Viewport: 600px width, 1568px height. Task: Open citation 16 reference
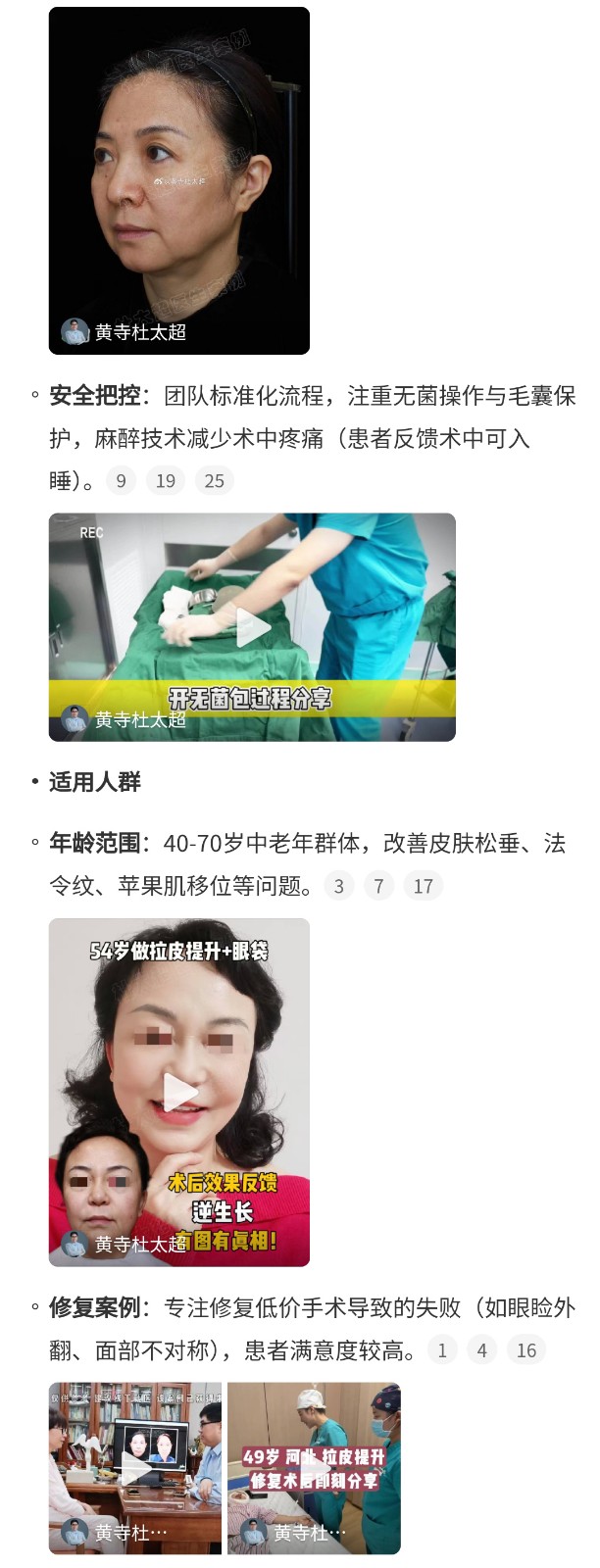[526, 1351]
